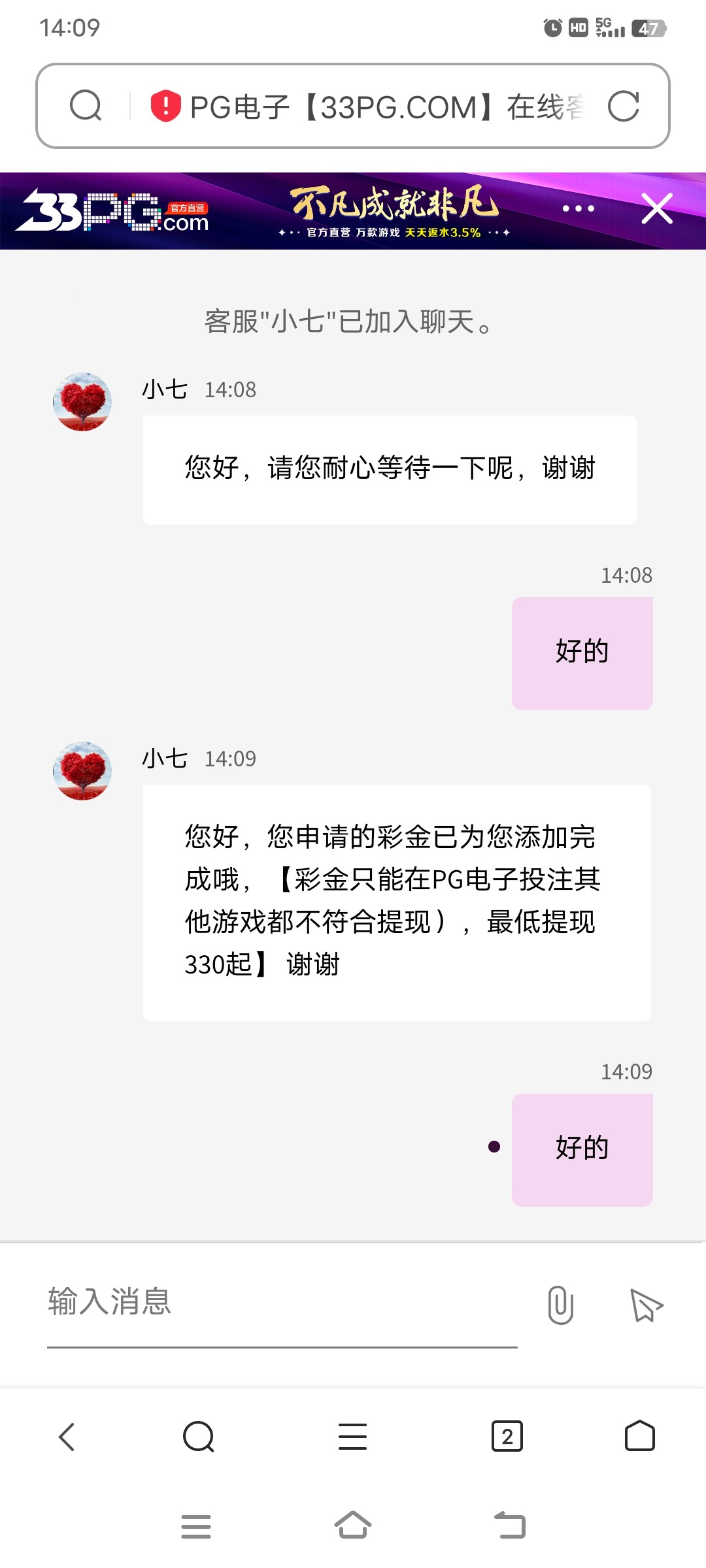The height and width of the screenshot is (1568, 706).
Task: Attach a file with the paperclip icon
Action: (x=560, y=1305)
